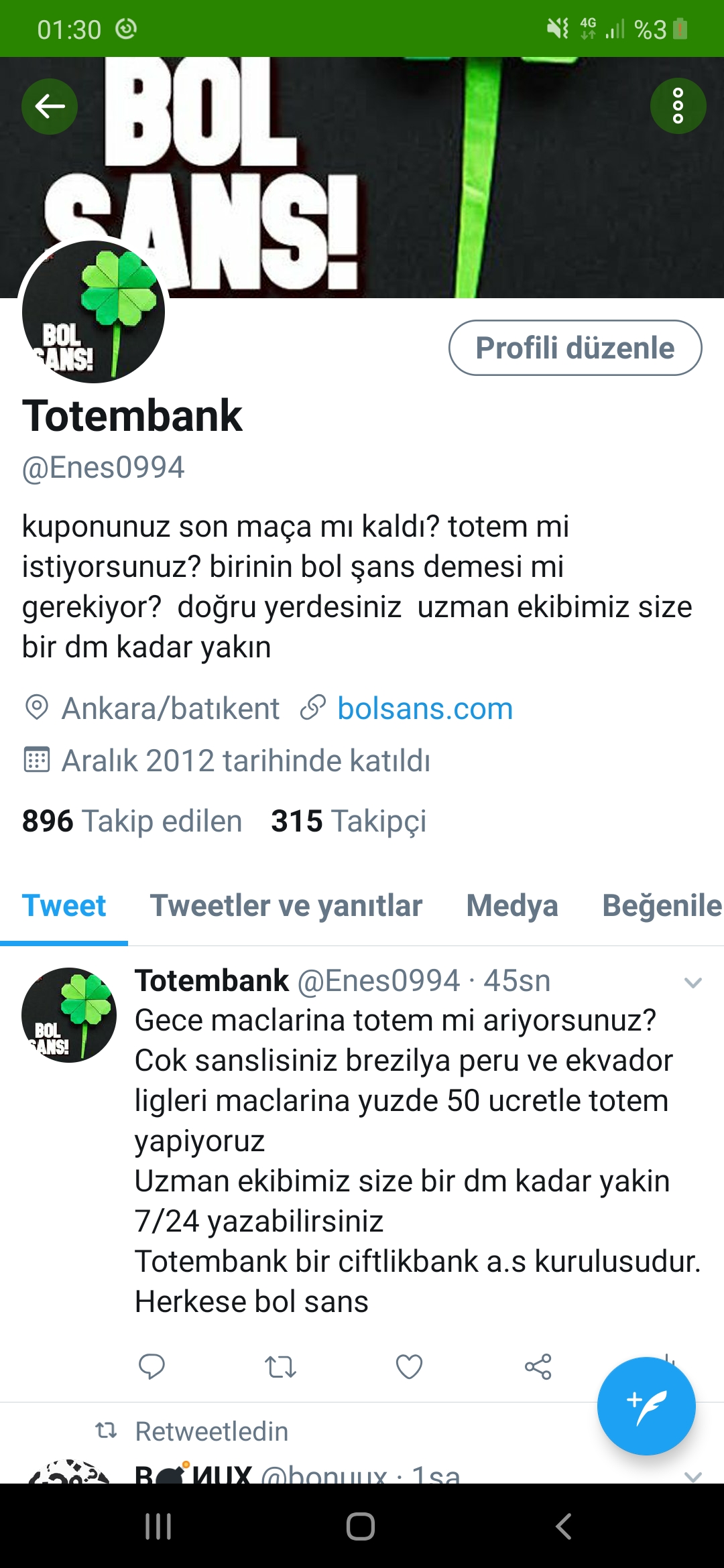Open the bolsans.com link
Screen dimensions: 724x1568
[x=425, y=708]
